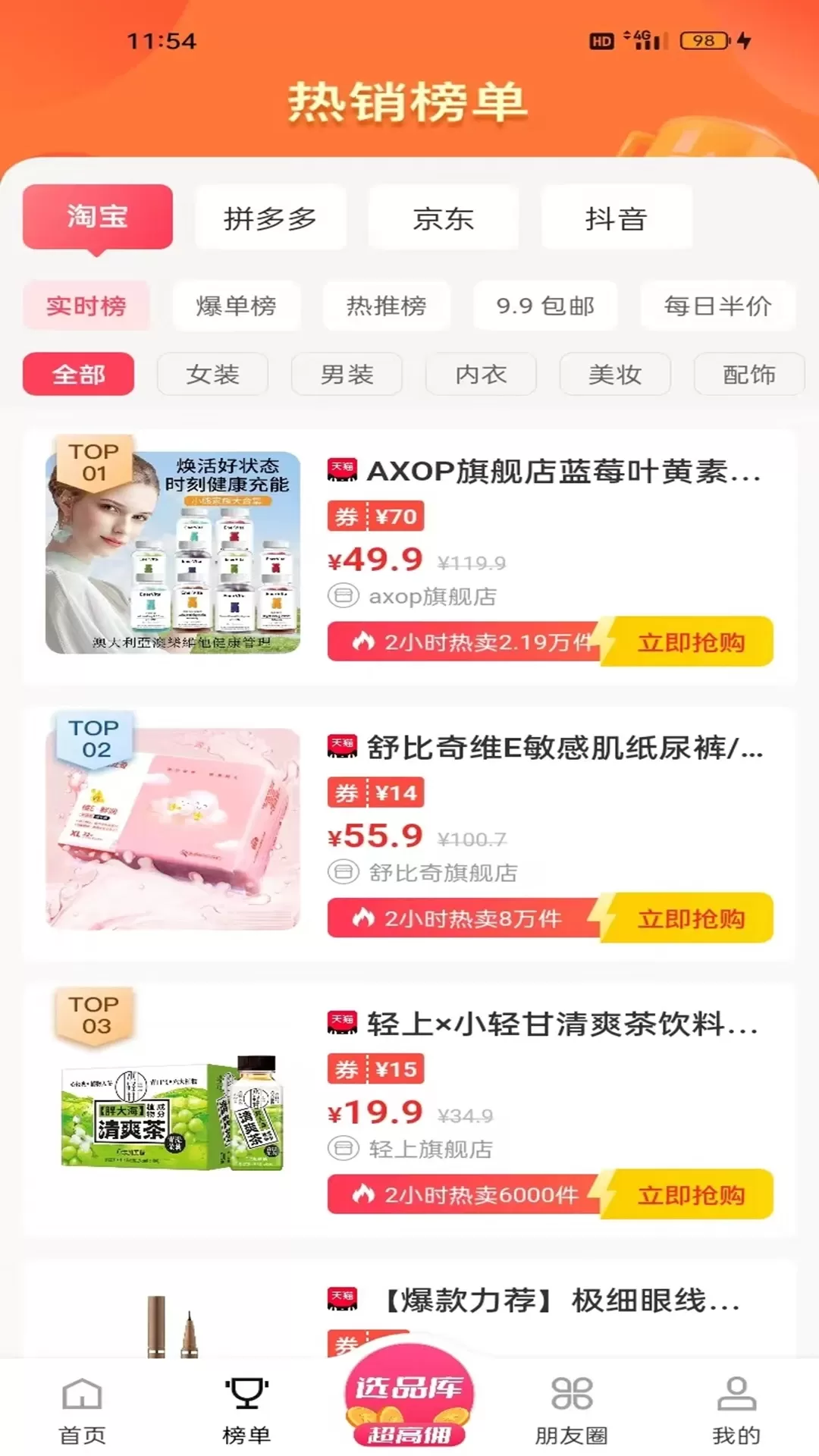Open the AXOP旗舰店 product image
Viewport: 819px width, 1456px height.
coord(173,552)
